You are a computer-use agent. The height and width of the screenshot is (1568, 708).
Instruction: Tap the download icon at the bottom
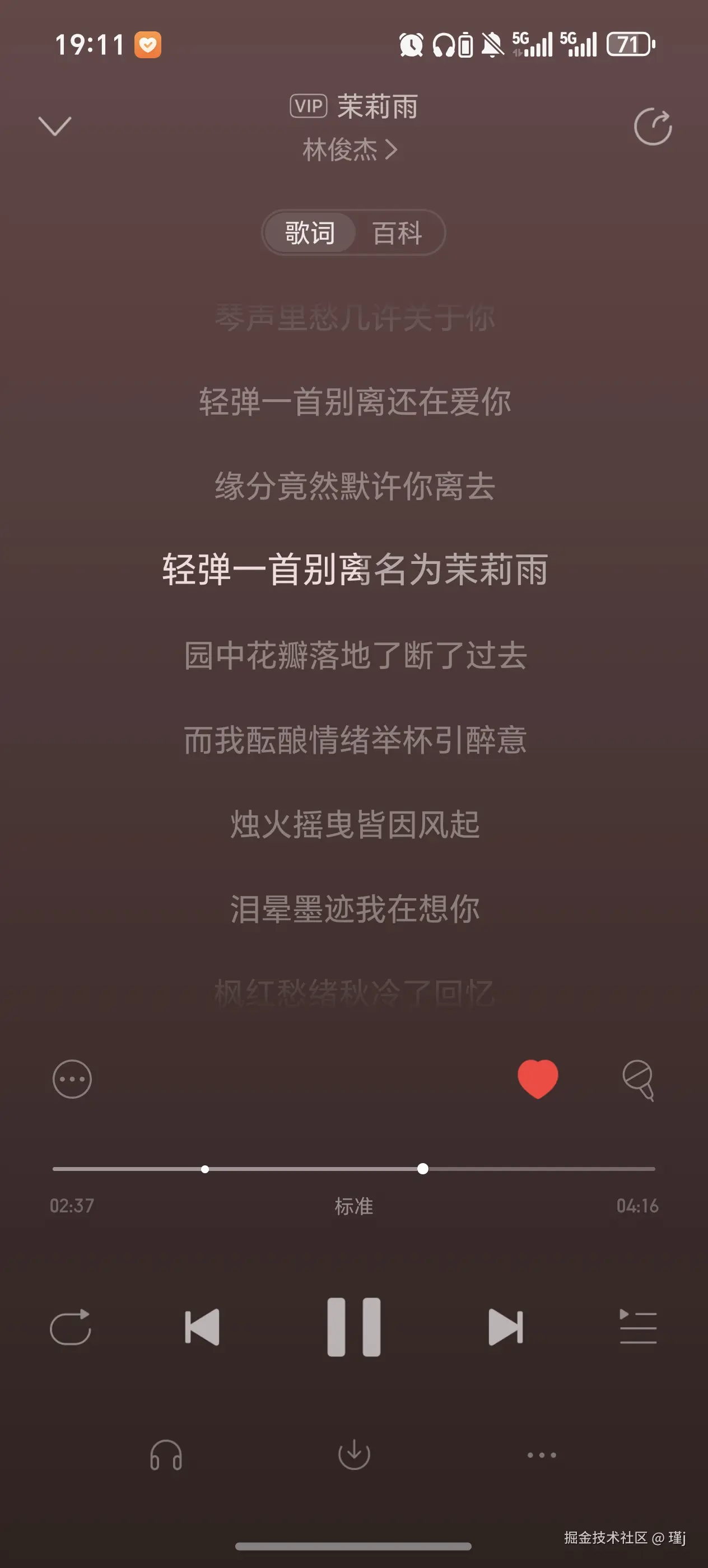(x=353, y=1455)
